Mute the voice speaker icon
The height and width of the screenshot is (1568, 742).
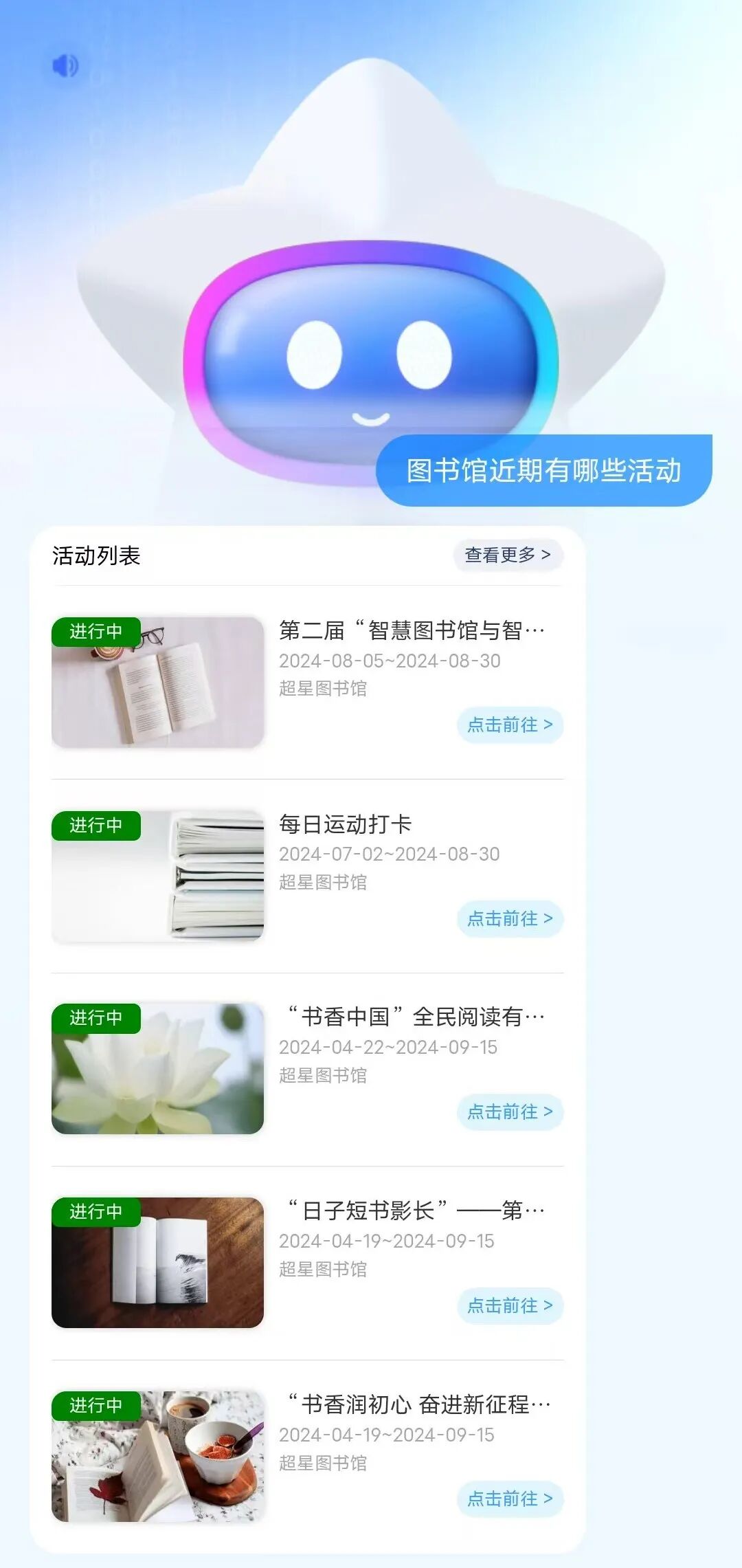[x=65, y=65]
